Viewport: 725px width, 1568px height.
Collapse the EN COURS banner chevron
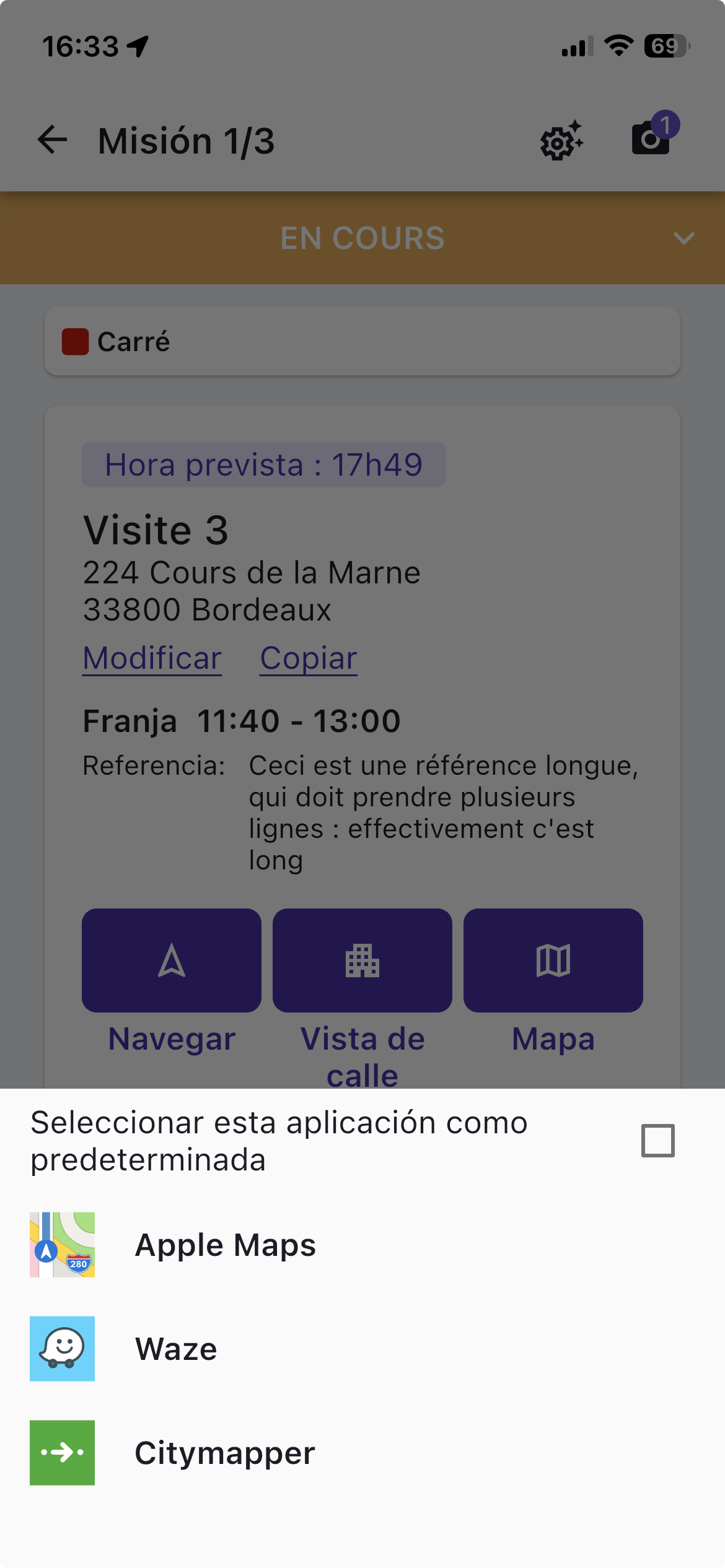(683, 239)
